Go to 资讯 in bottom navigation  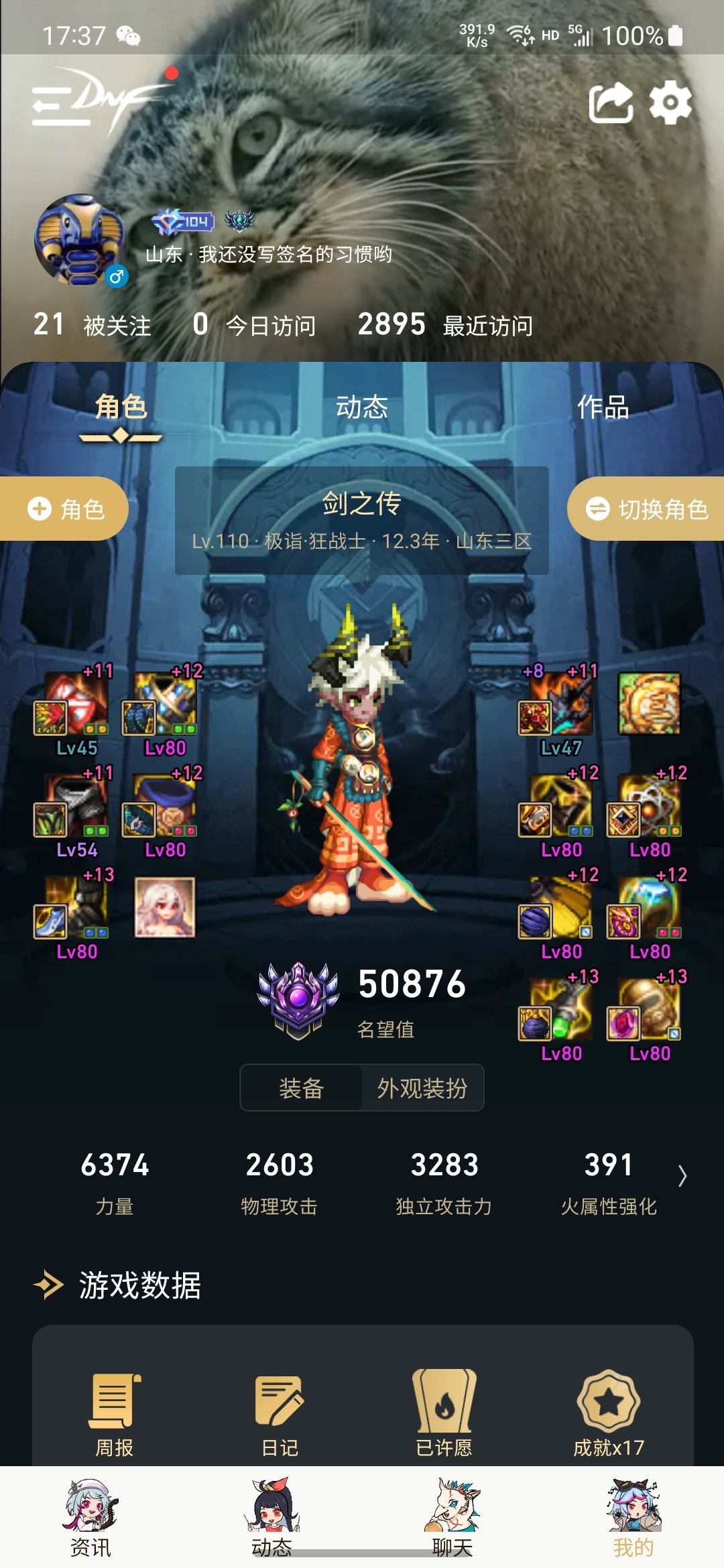click(x=90, y=1518)
